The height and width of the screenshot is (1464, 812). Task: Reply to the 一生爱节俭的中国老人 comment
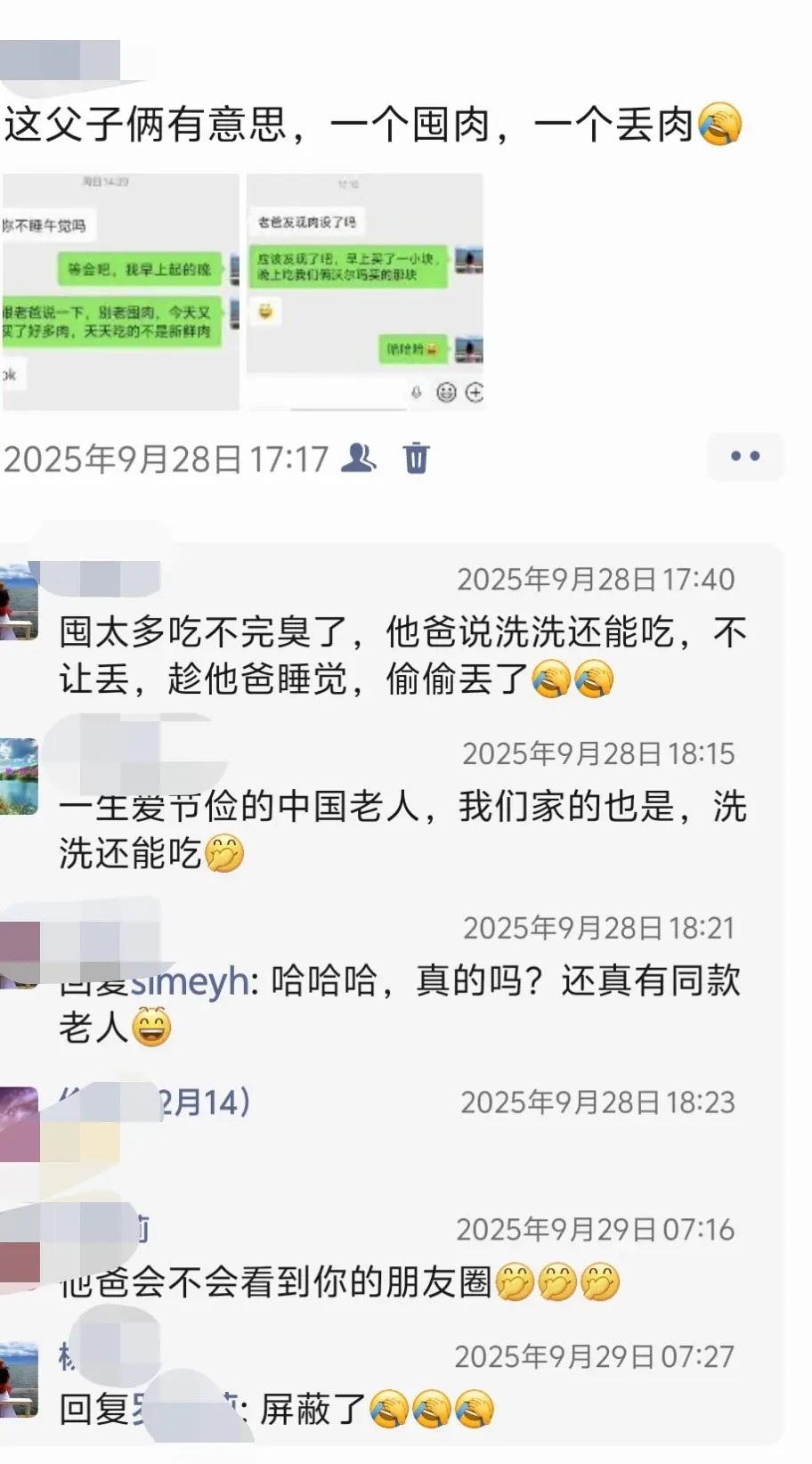coord(401,829)
